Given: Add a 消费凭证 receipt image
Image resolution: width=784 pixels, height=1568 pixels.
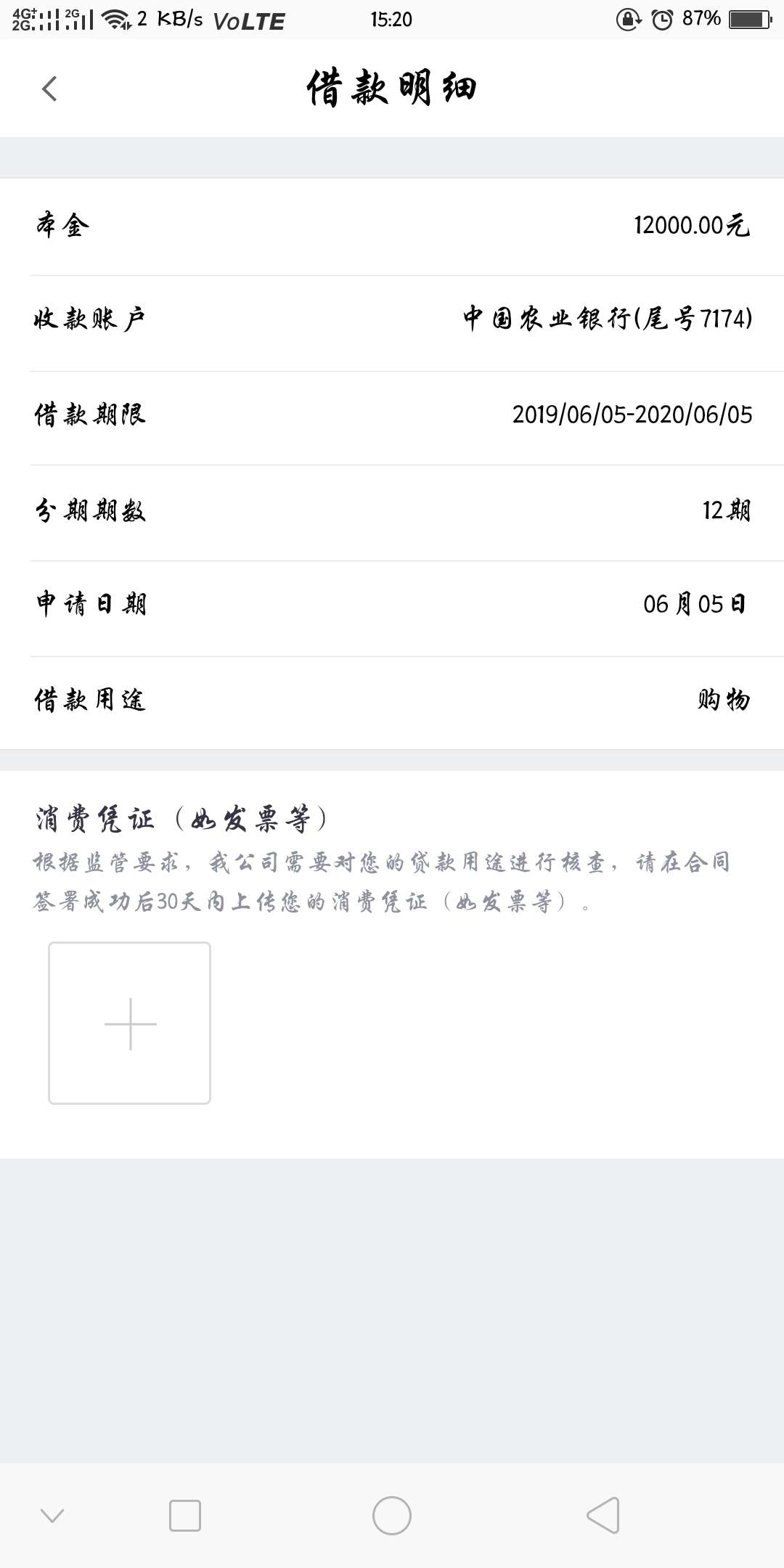Looking at the screenshot, I should 130,1024.
